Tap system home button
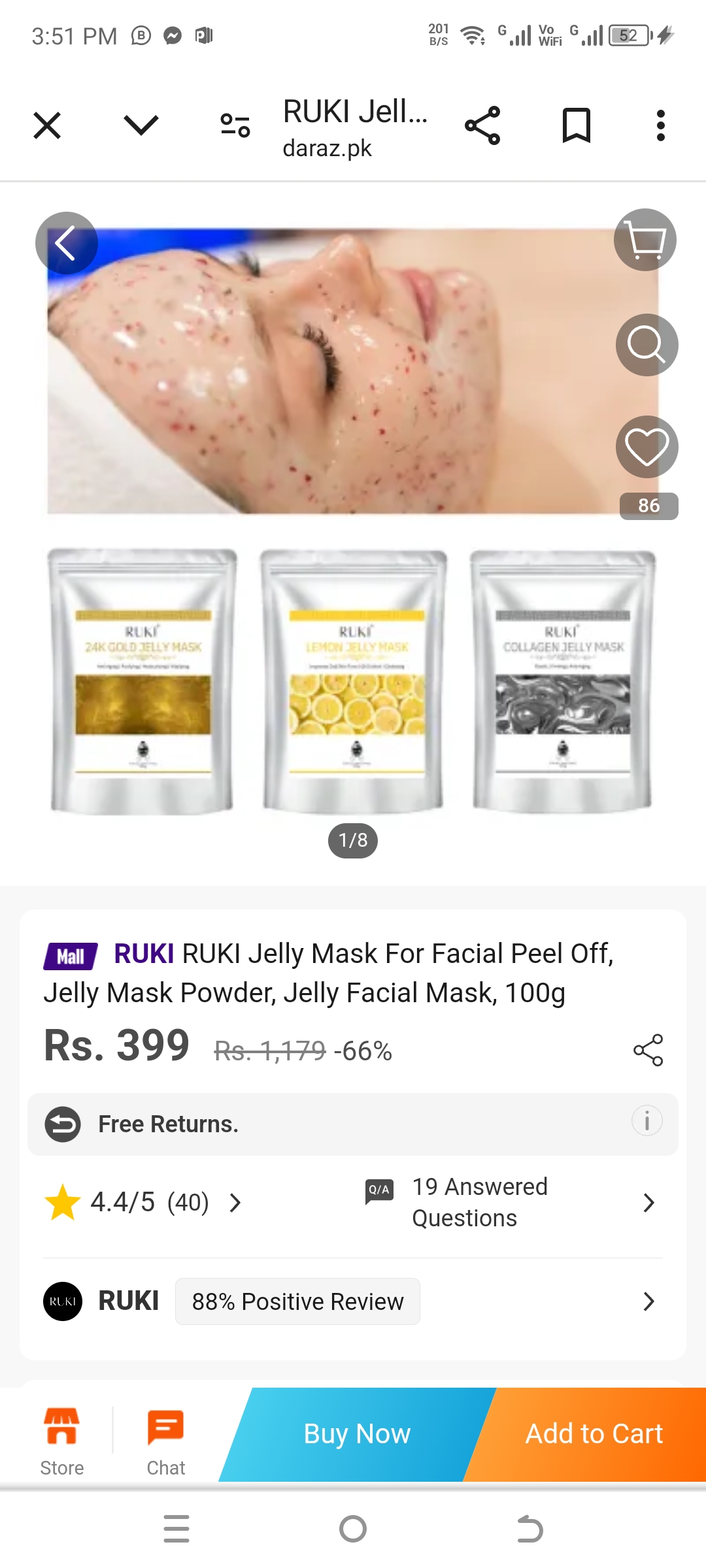This screenshot has height=1568, width=706. [x=353, y=1529]
